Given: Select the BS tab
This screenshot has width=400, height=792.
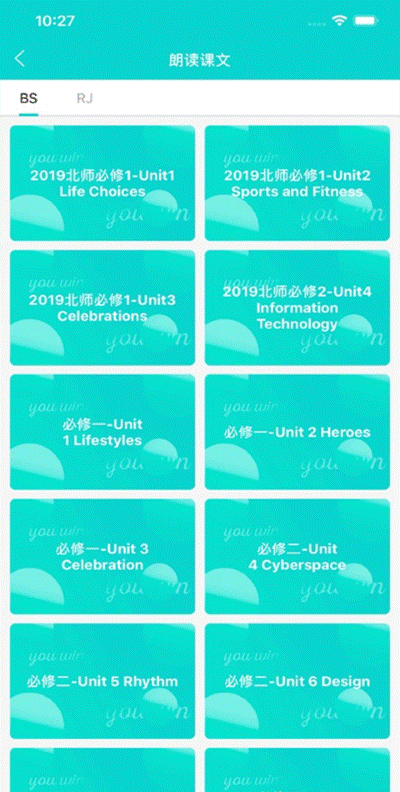Looking at the screenshot, I should pos(29,98).
